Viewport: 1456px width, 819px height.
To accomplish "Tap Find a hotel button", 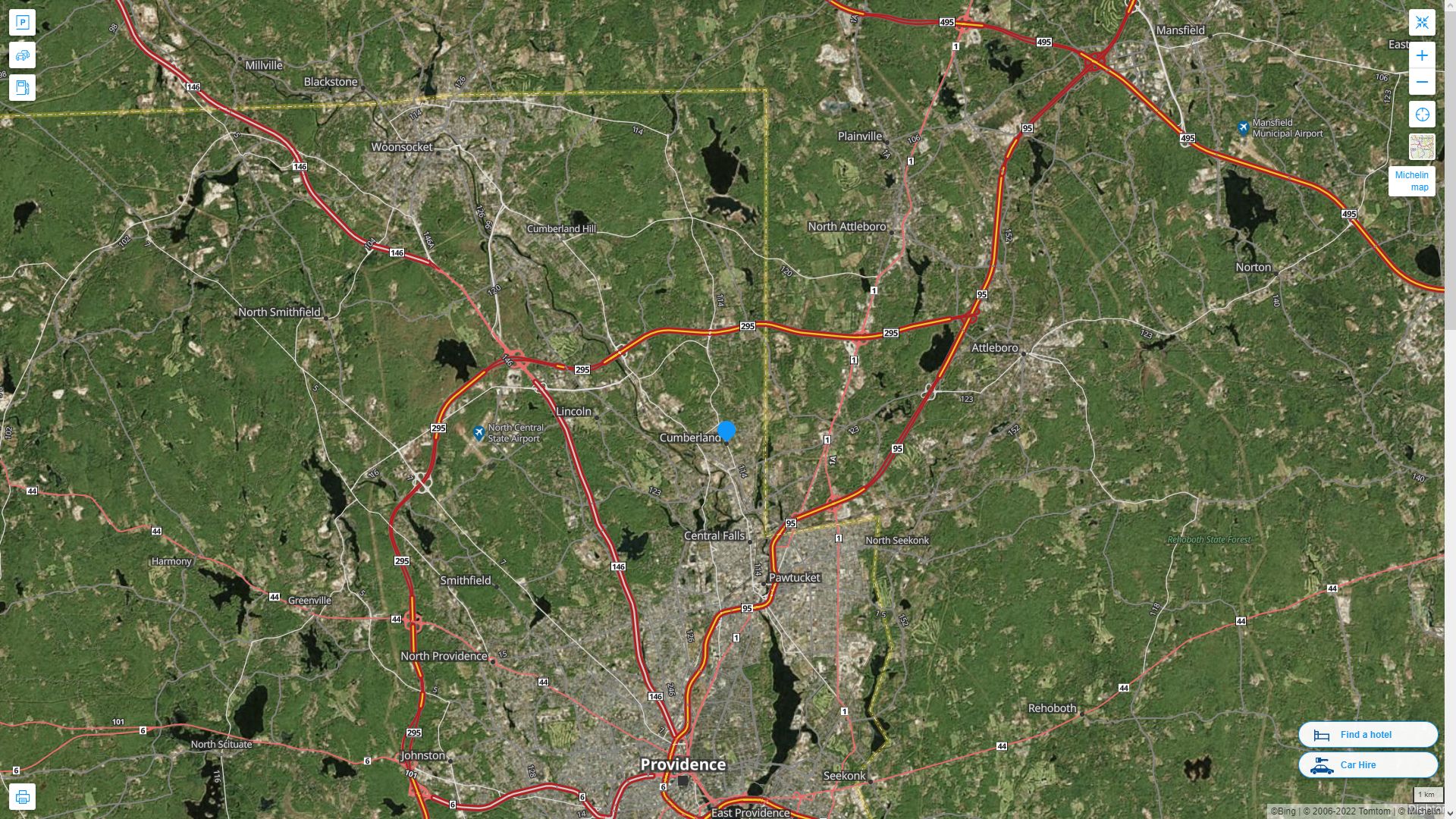I will (x=1367, y=734).
